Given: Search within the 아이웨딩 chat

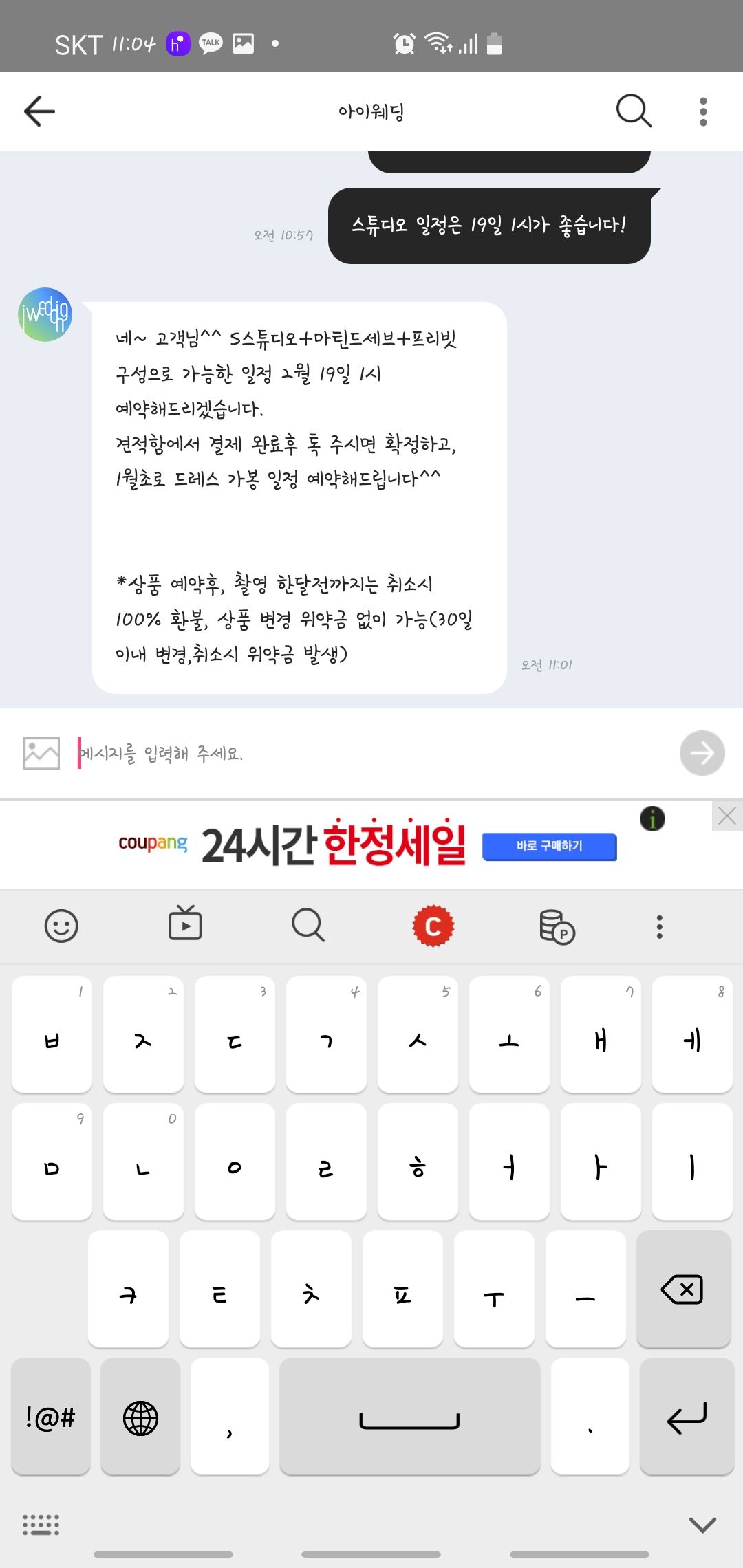Looking at the screenshot, I should [x=633, y=111].
